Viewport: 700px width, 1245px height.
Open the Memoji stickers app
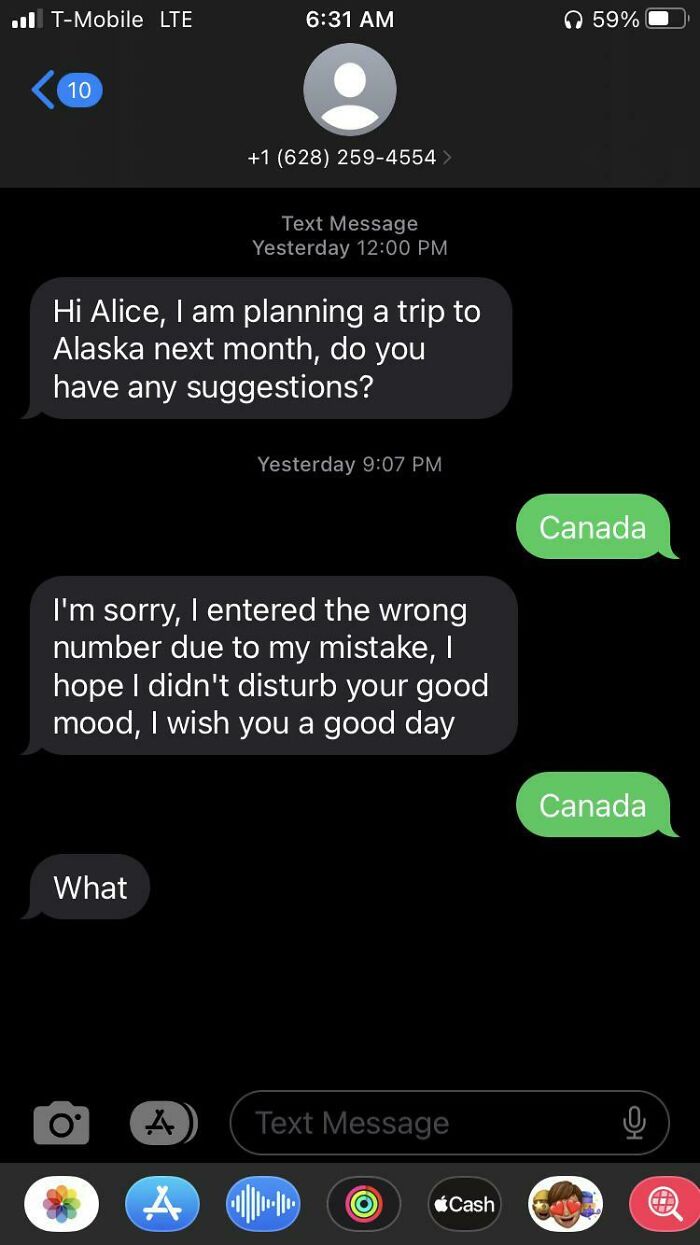click(x=565, y=1204)
